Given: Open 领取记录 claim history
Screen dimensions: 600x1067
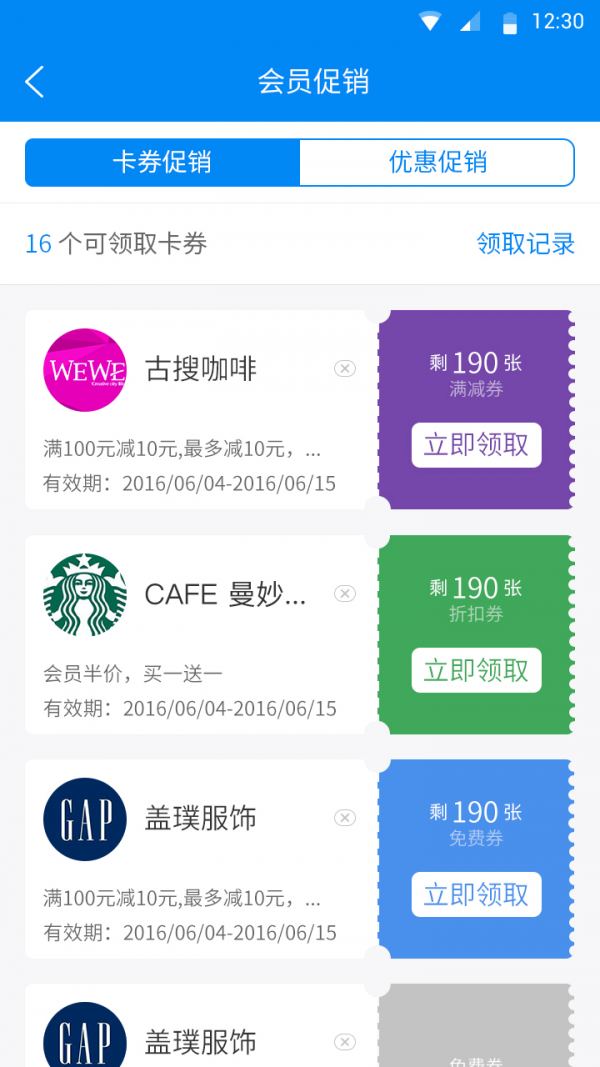Looking at the screenshot, I should [525, 244].
